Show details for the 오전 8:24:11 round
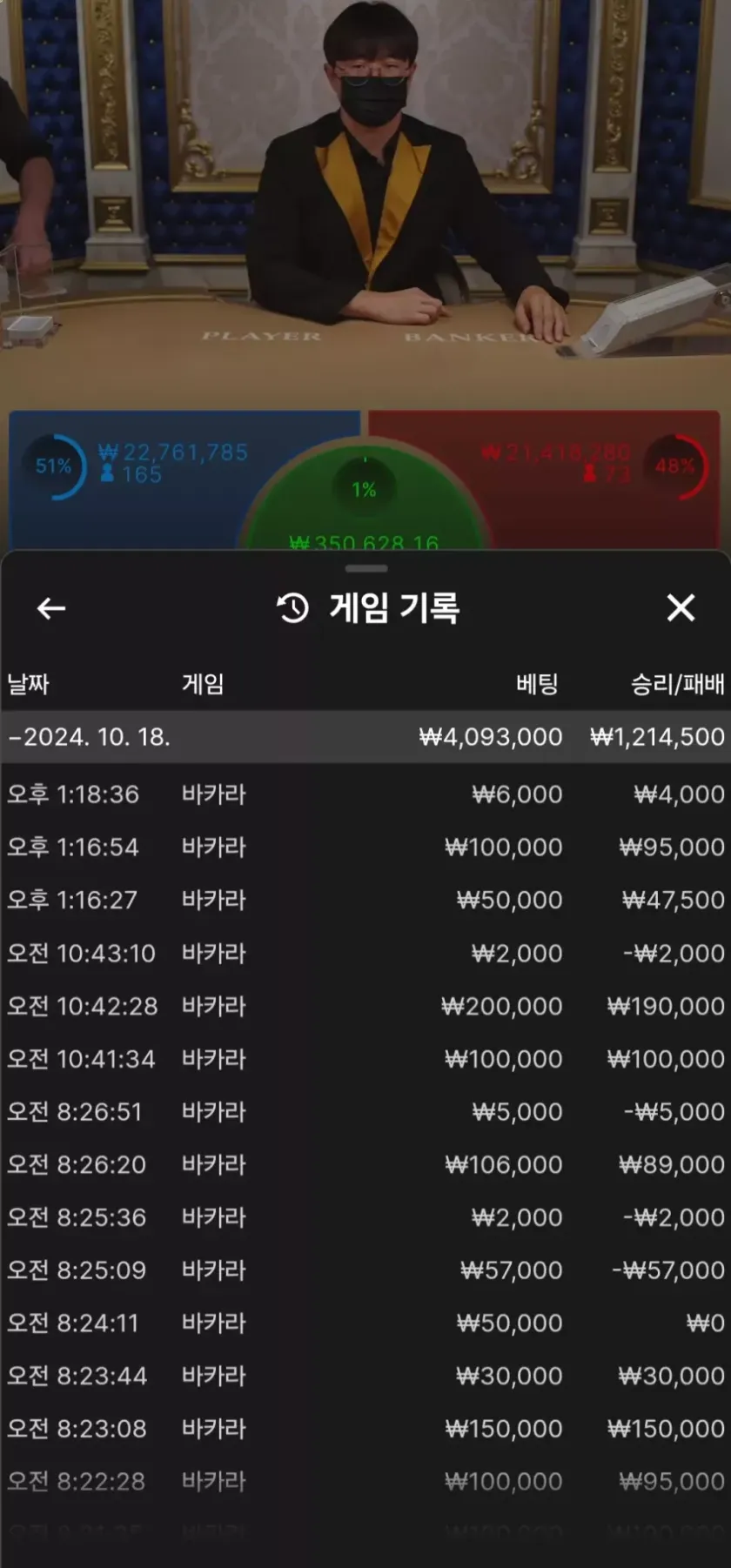731x1568 pixels. [x=365, y=1323]
